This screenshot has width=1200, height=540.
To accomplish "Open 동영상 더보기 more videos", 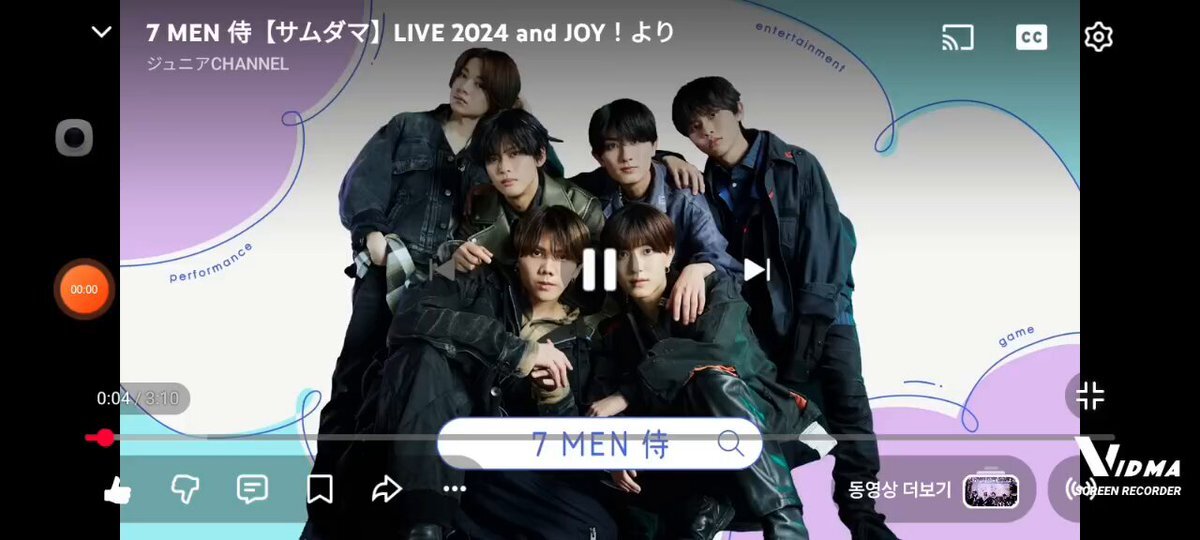I will [928, 490].
